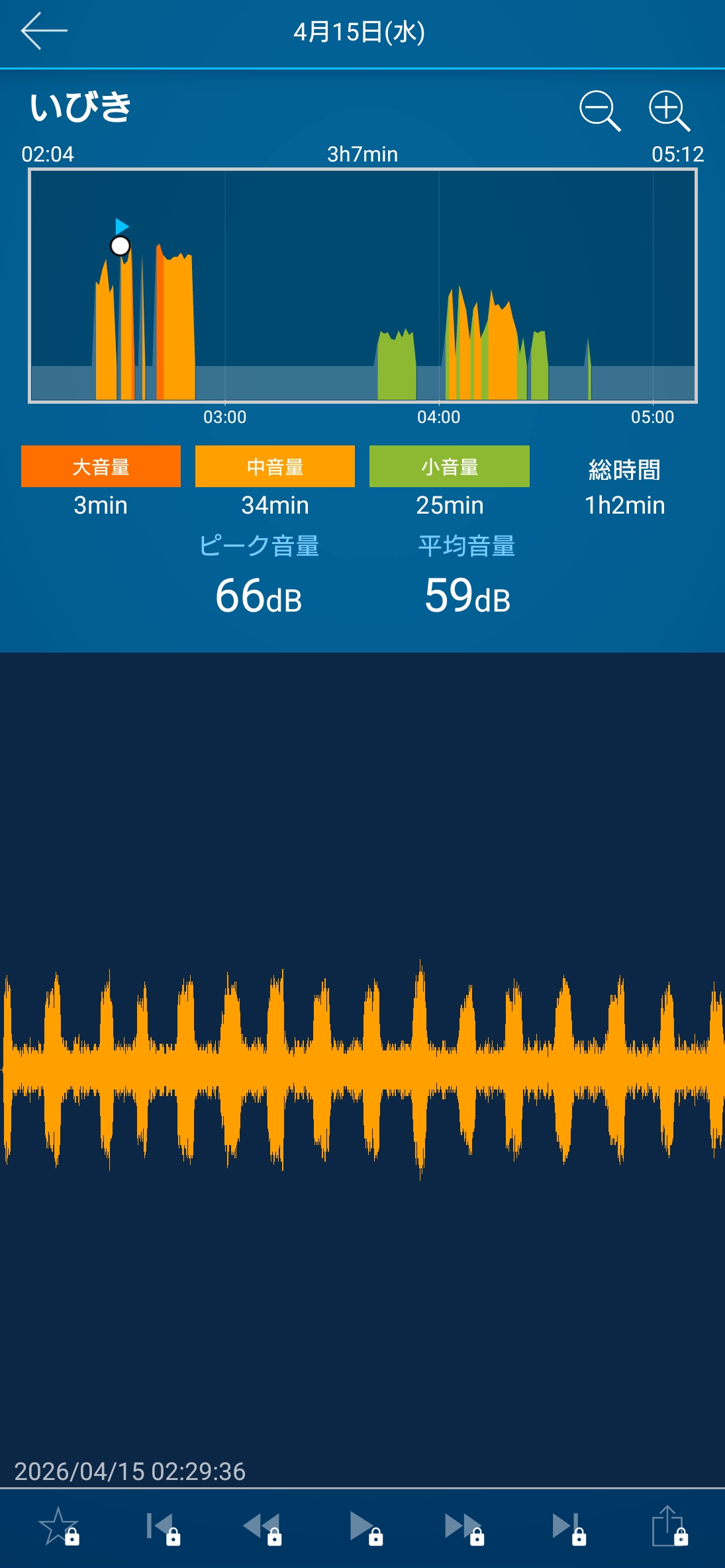Image resolution: width=725 pixels, height=1568 pixels.
Task: Skip to the next snoring segment
Action: (566, 1526)
